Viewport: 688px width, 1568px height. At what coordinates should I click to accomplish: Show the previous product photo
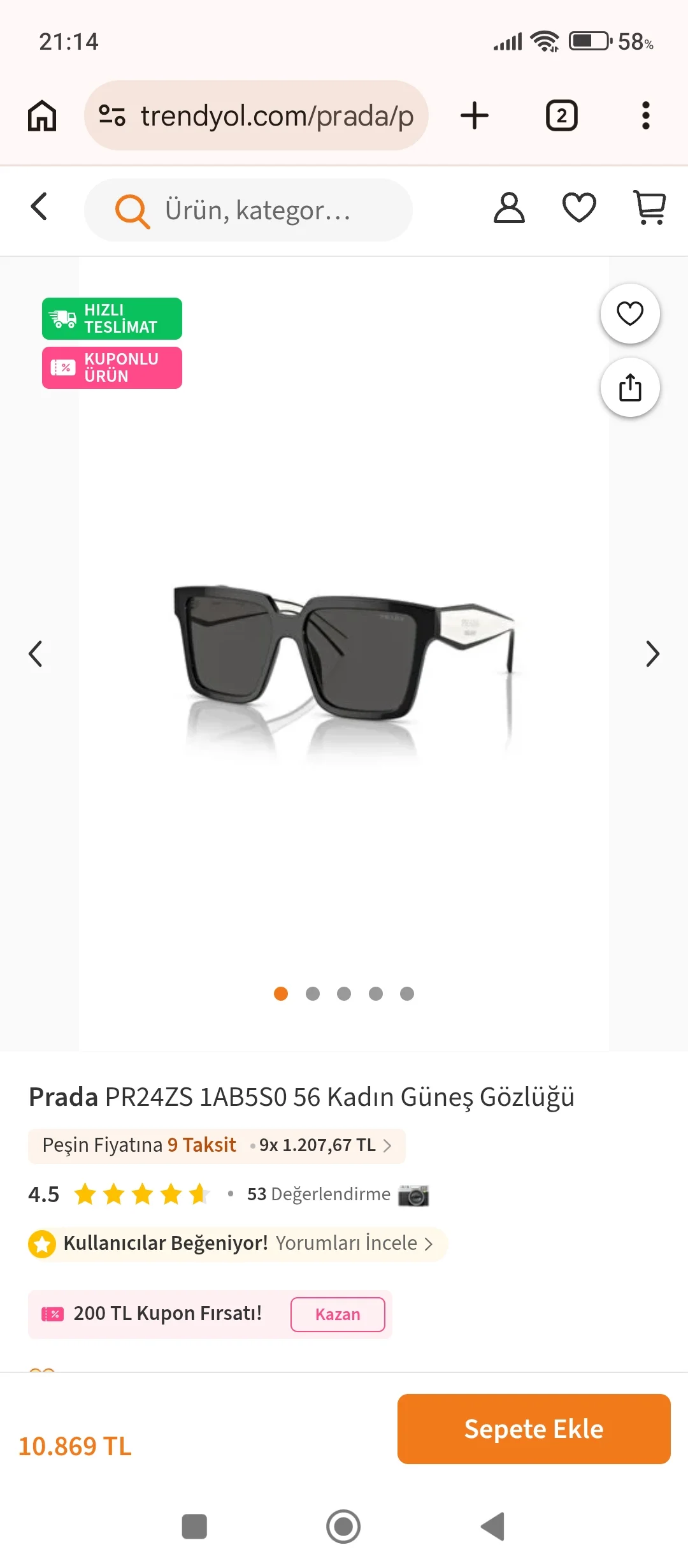click(36, 654)
